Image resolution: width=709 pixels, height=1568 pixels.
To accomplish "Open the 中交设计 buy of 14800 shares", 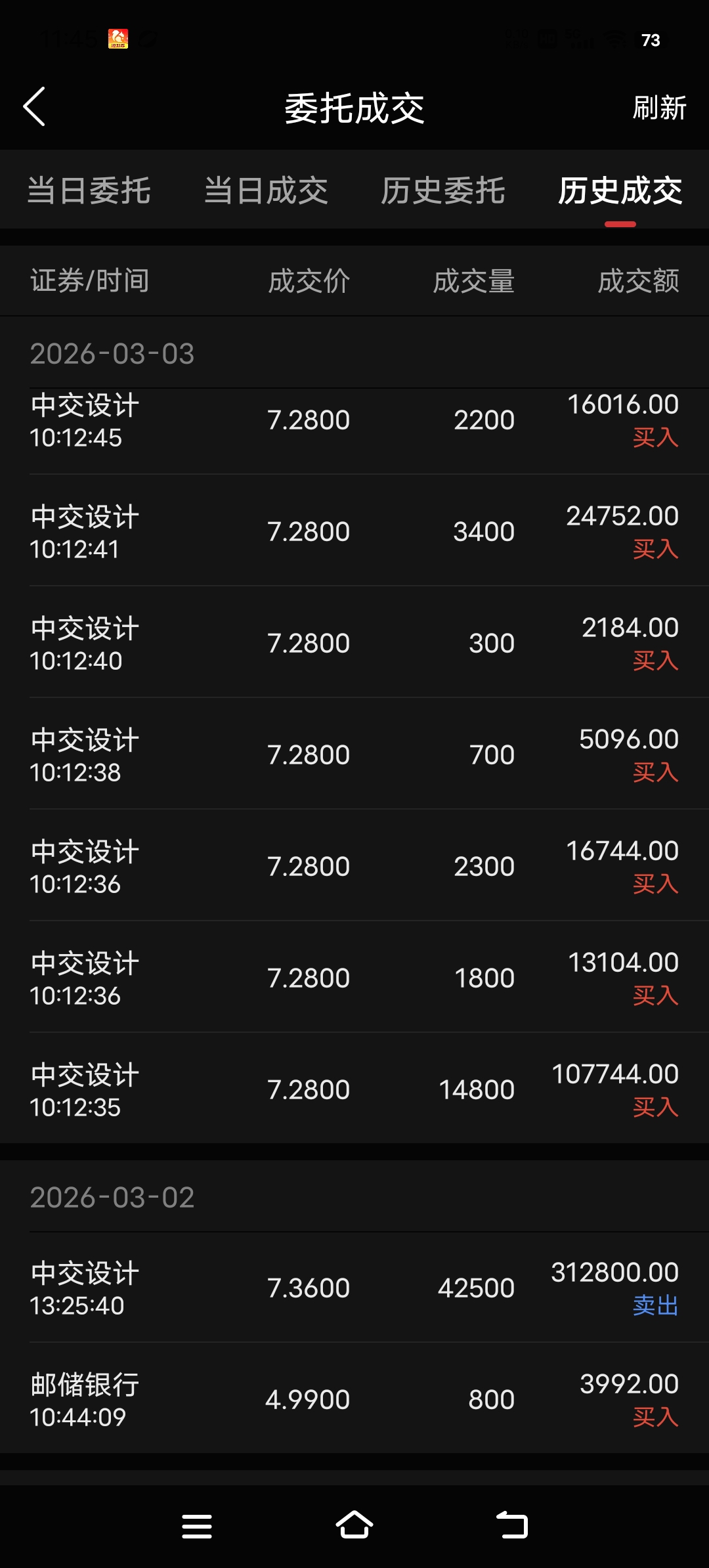I will click(354, 1089).
